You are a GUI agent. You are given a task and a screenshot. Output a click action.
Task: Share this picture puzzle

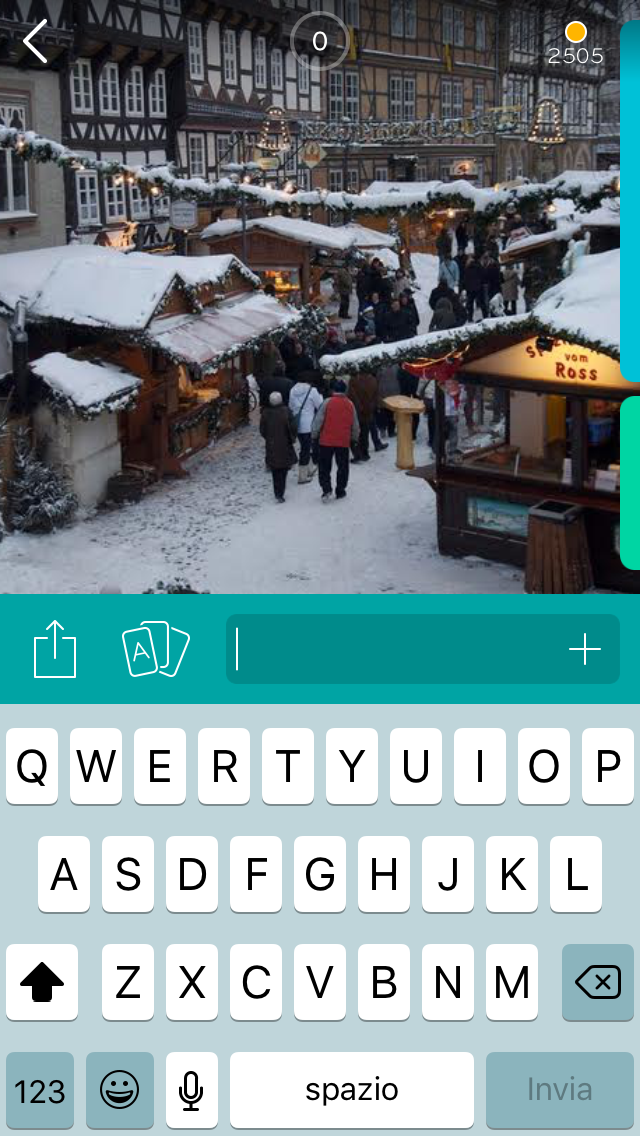pos(55,649)
